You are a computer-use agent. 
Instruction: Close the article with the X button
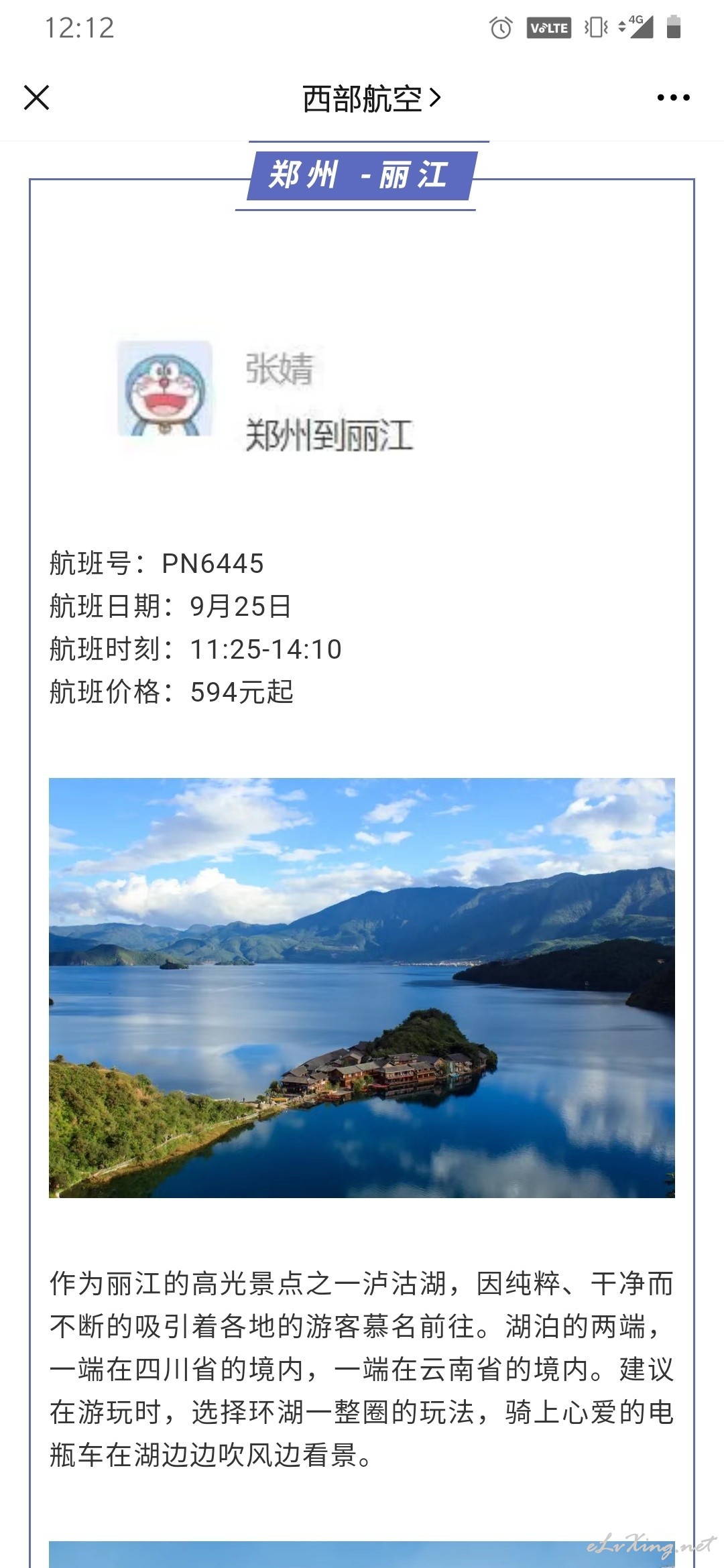37,98
